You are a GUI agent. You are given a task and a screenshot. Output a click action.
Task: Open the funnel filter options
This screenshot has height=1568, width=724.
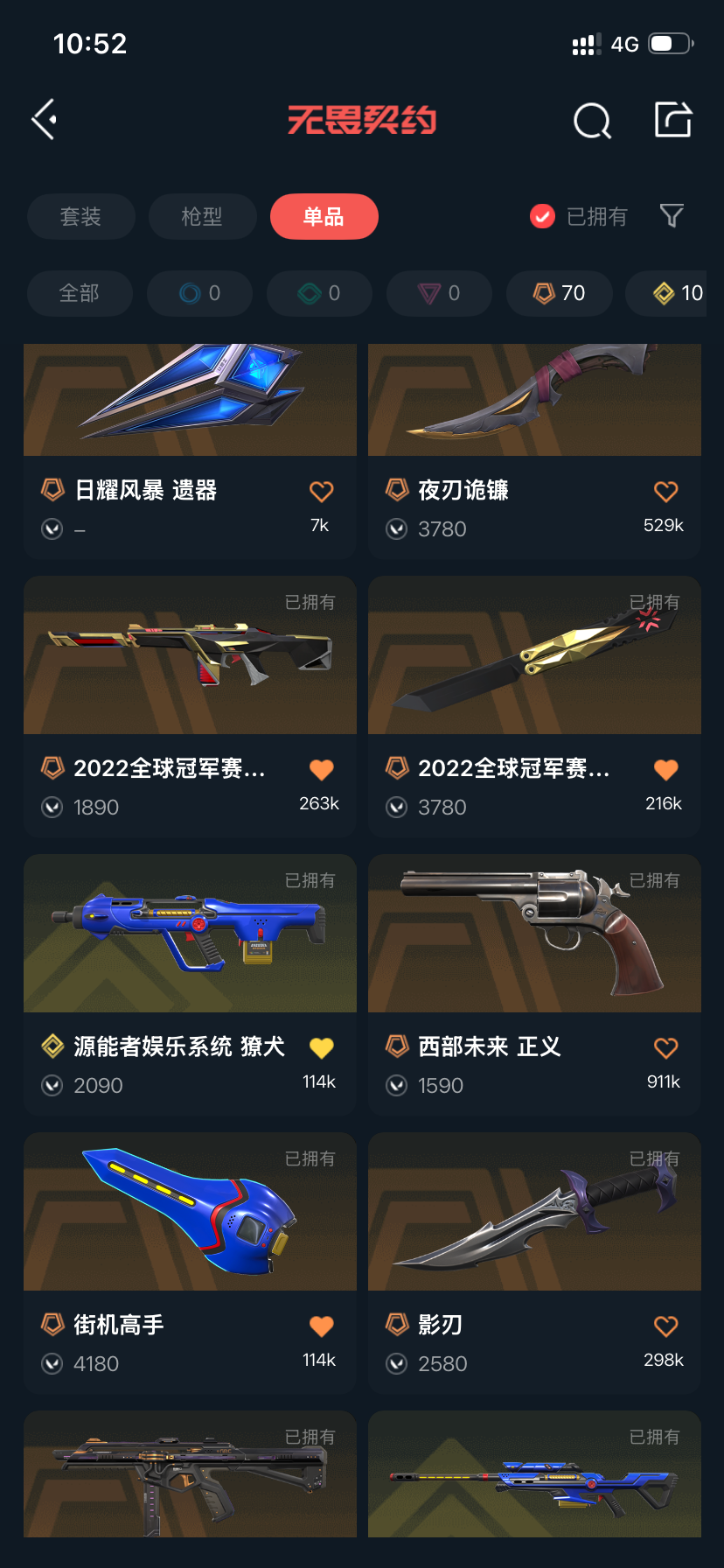[672, 216]
